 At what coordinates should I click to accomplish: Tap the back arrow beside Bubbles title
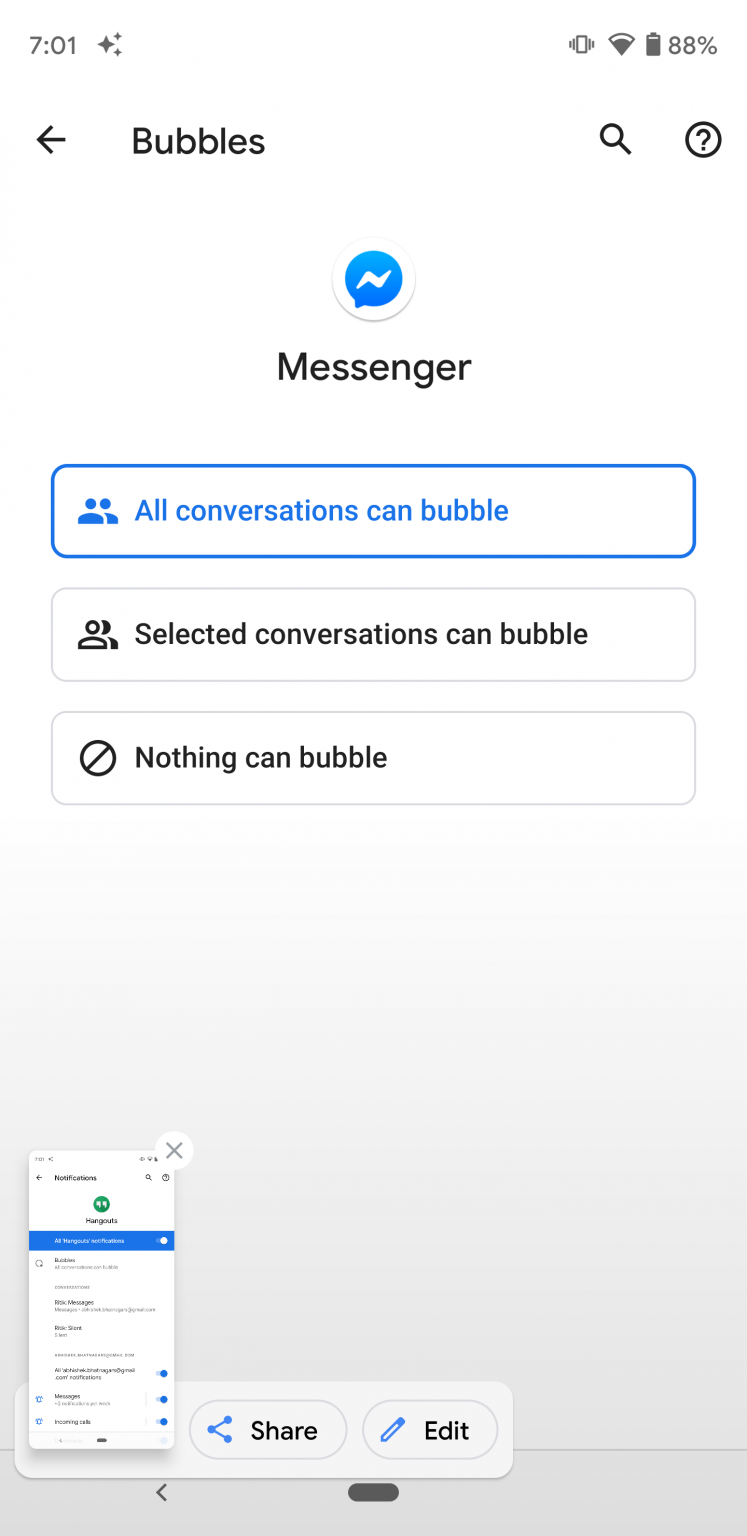pos(50,140)
